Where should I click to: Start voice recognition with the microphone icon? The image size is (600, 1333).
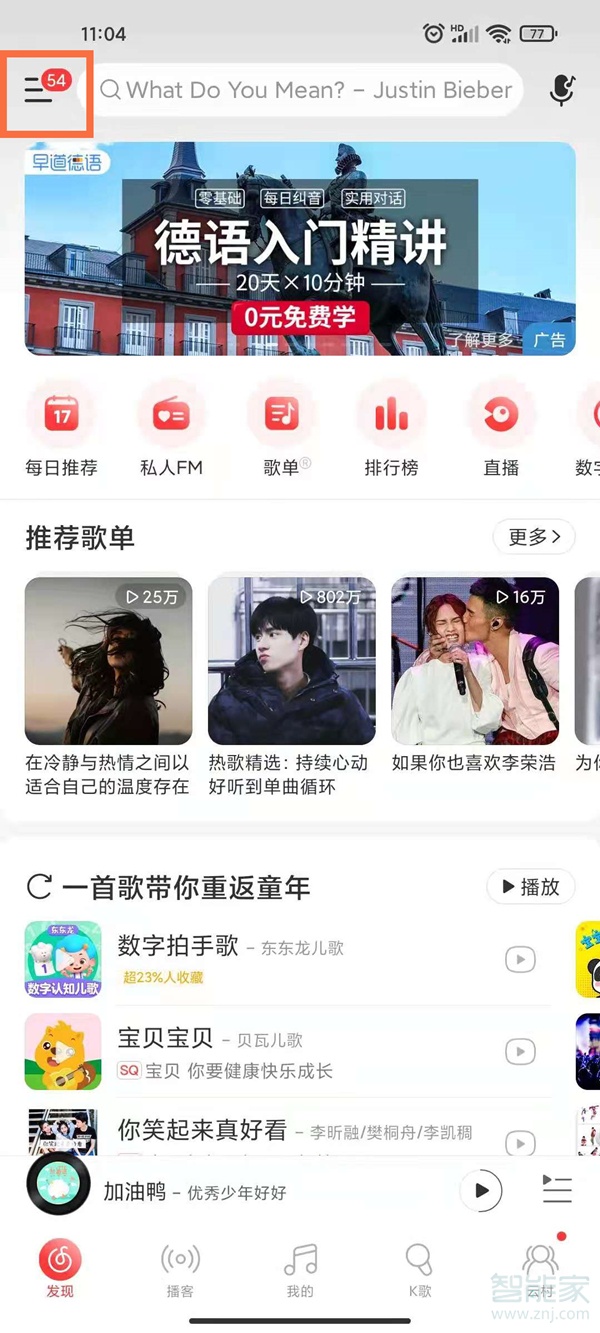pos(562,91)
